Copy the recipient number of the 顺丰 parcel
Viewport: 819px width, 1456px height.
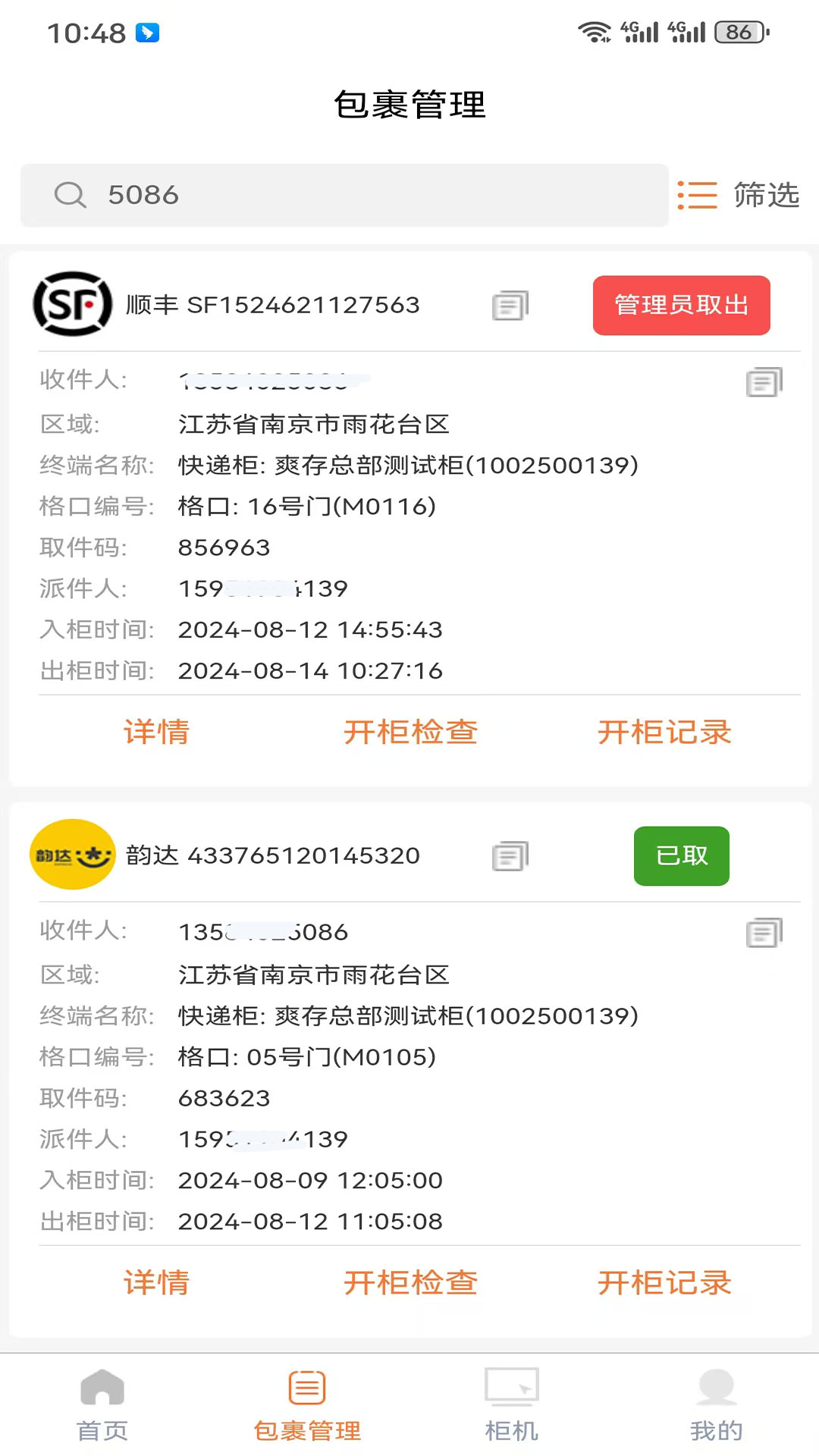click(x=764, y=382)
